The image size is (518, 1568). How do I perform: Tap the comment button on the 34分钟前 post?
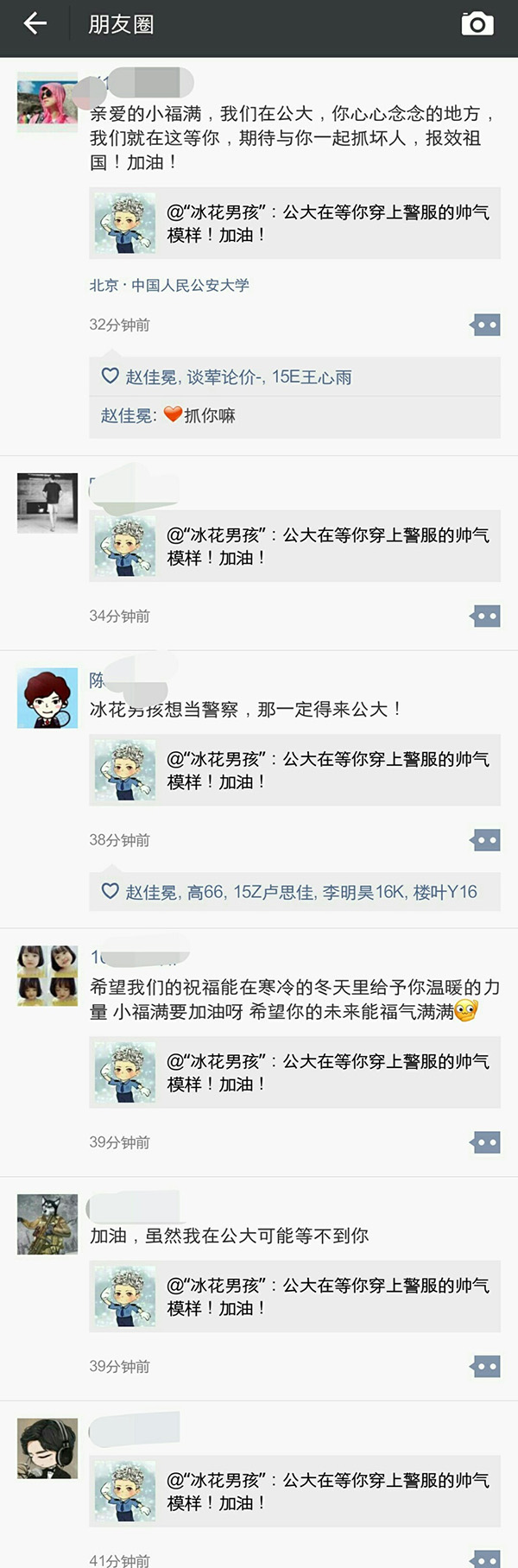[x=485, y=616]
